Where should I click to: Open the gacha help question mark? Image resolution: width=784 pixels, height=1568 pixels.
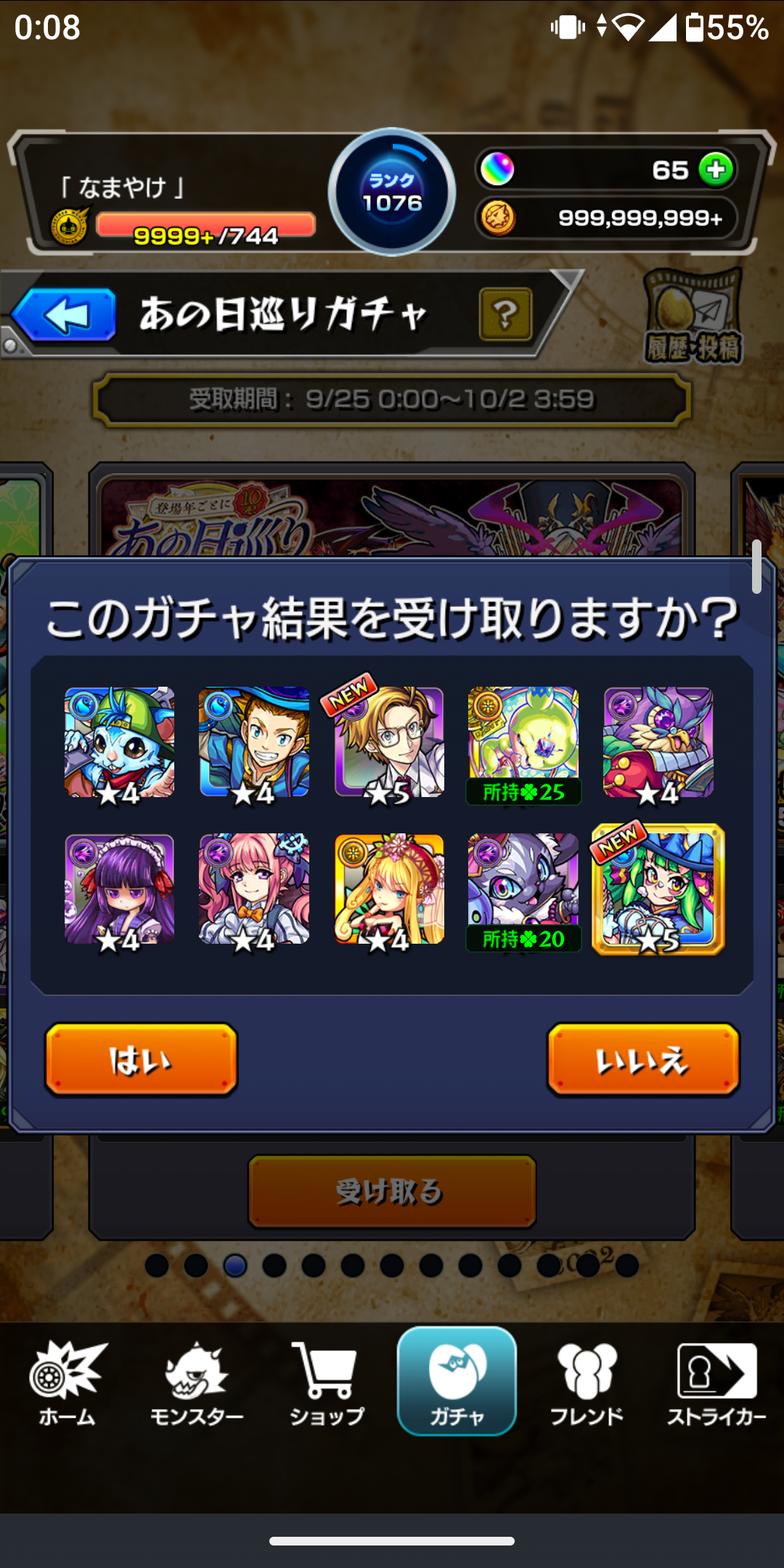[x=505, y=314]
